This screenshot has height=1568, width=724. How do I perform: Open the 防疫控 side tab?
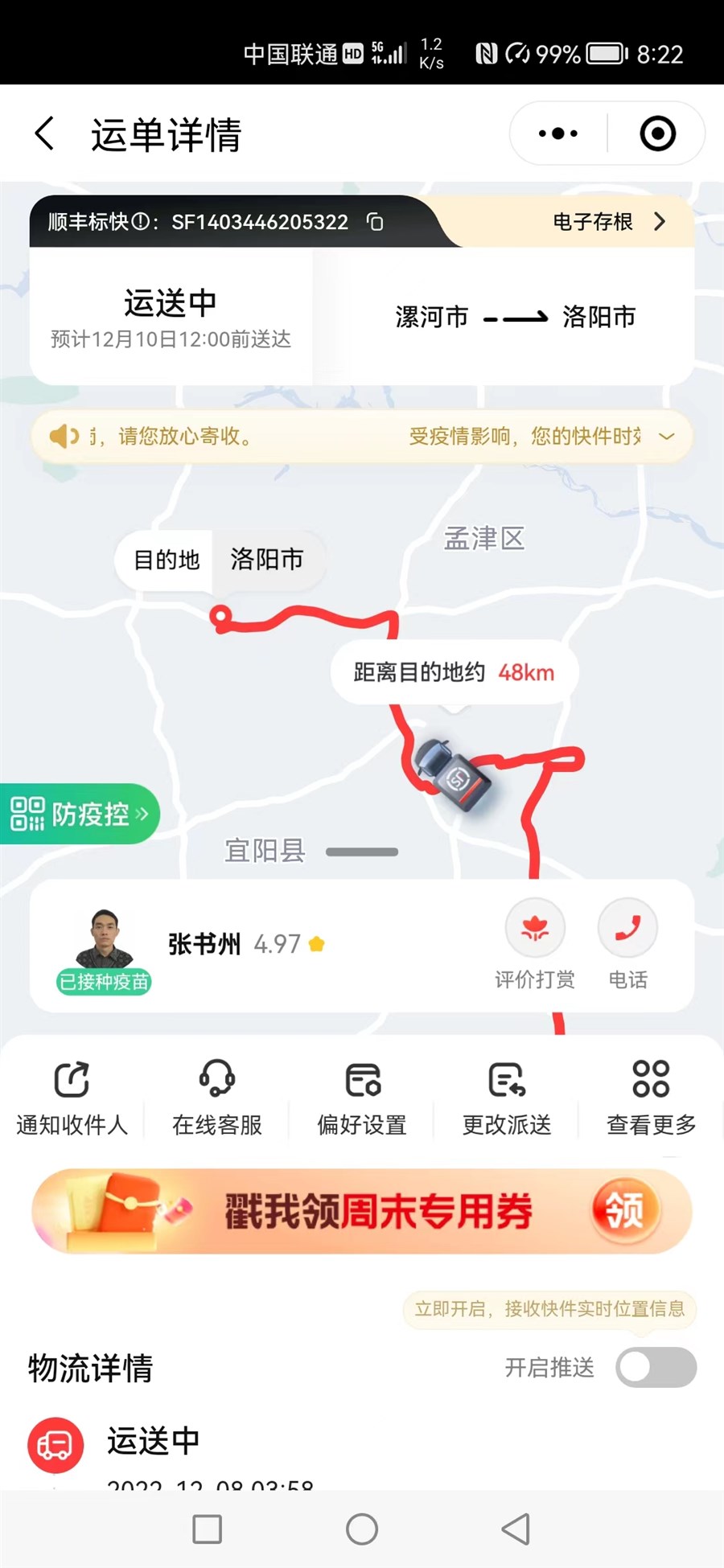(78, 814)
